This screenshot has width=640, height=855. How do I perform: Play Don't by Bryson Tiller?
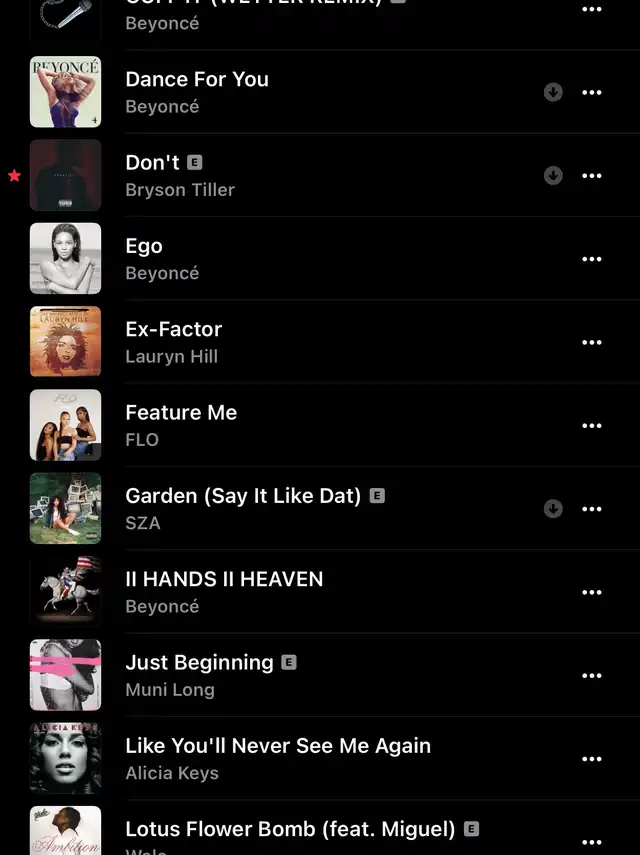(x=180, y=175)
